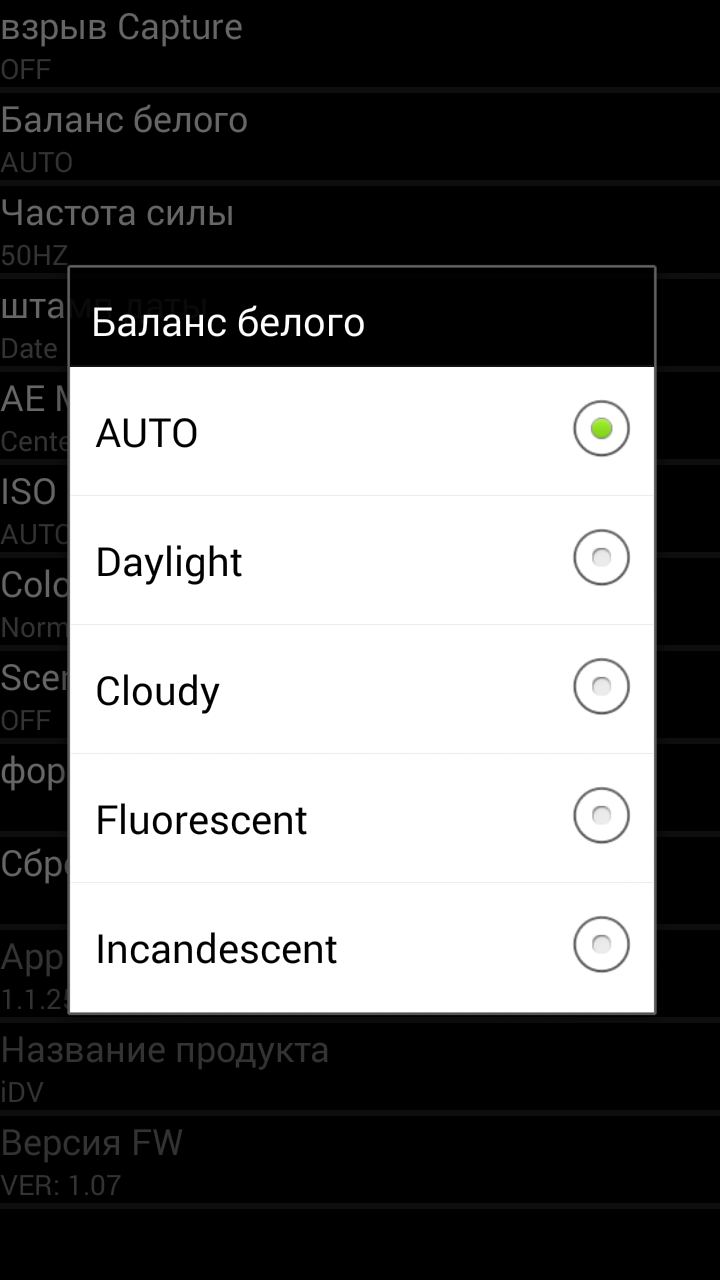Switch white balance to Incandescent
This screenshot has height=1280, width=720.
(x=361, y=947)
